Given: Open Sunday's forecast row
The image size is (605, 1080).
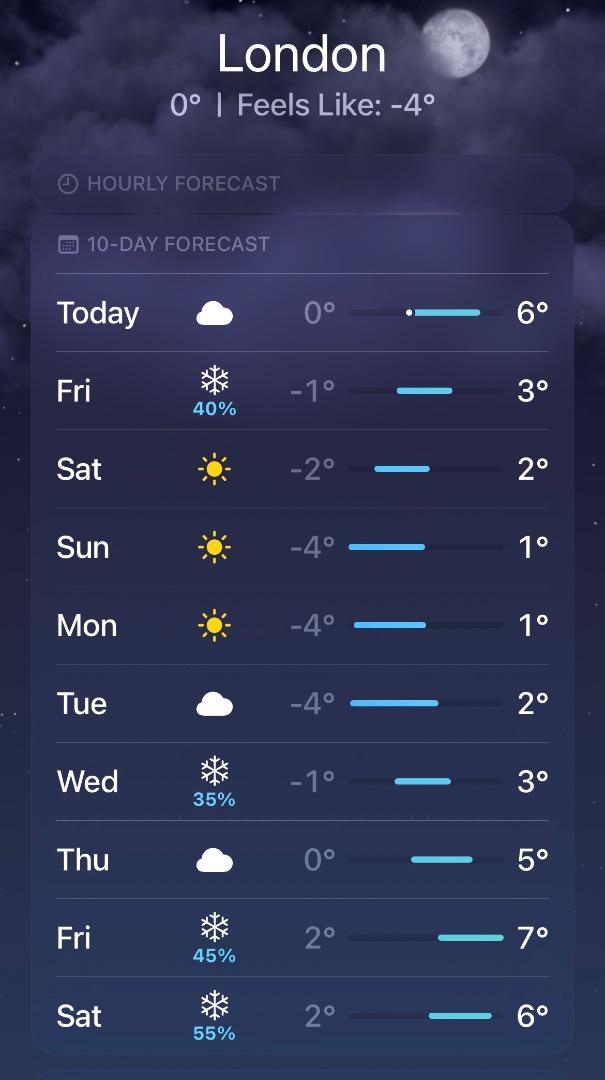Looking at the screenshot, I should (302, 547).
